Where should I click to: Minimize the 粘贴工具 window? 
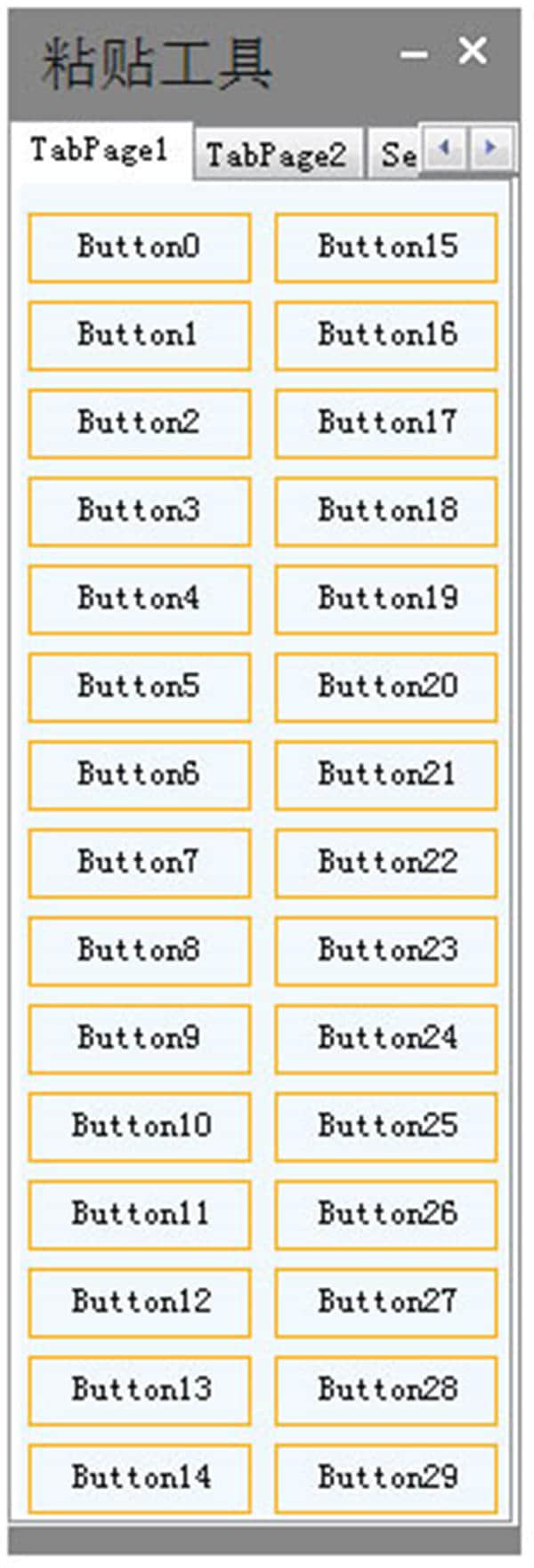pos(414,55)
